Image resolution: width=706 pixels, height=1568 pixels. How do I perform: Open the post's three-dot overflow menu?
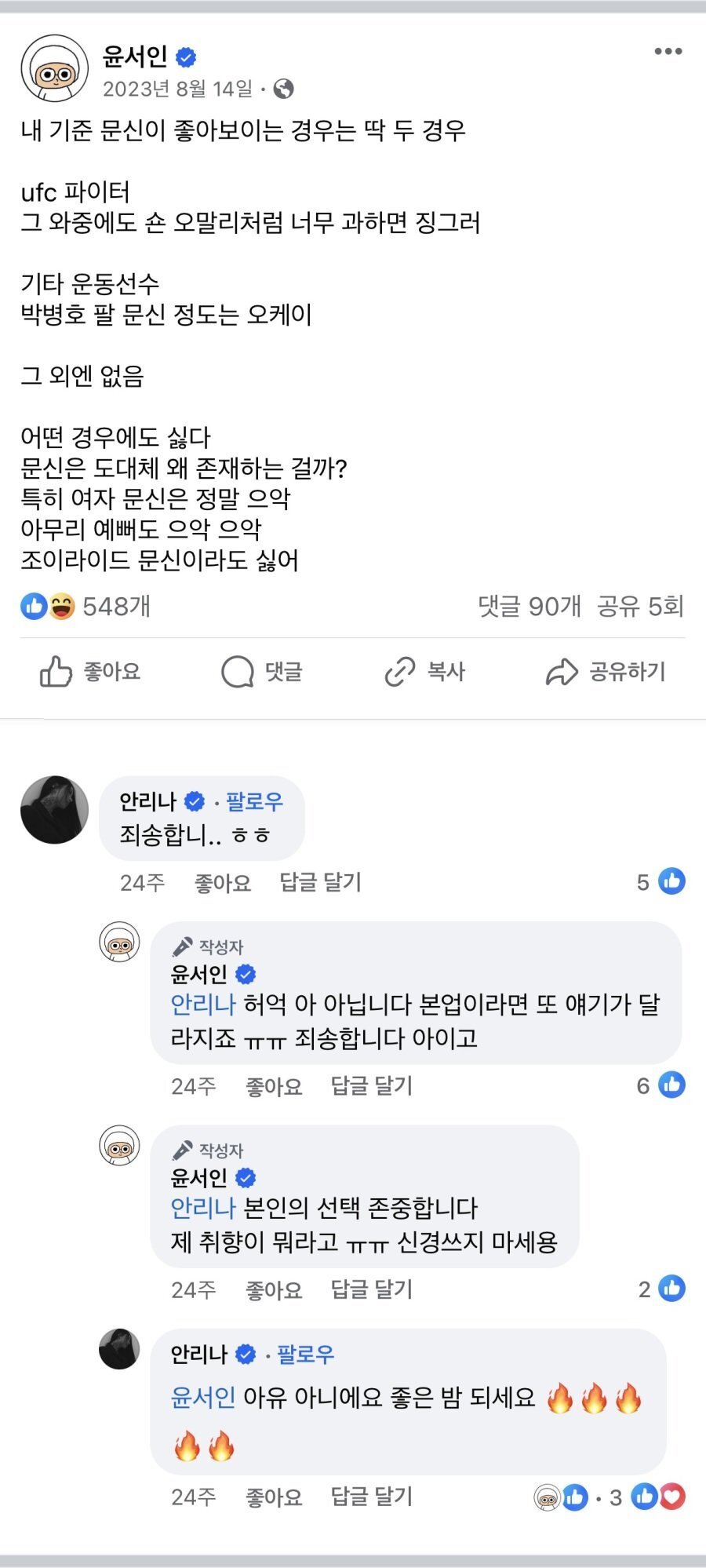pos(668,52)
